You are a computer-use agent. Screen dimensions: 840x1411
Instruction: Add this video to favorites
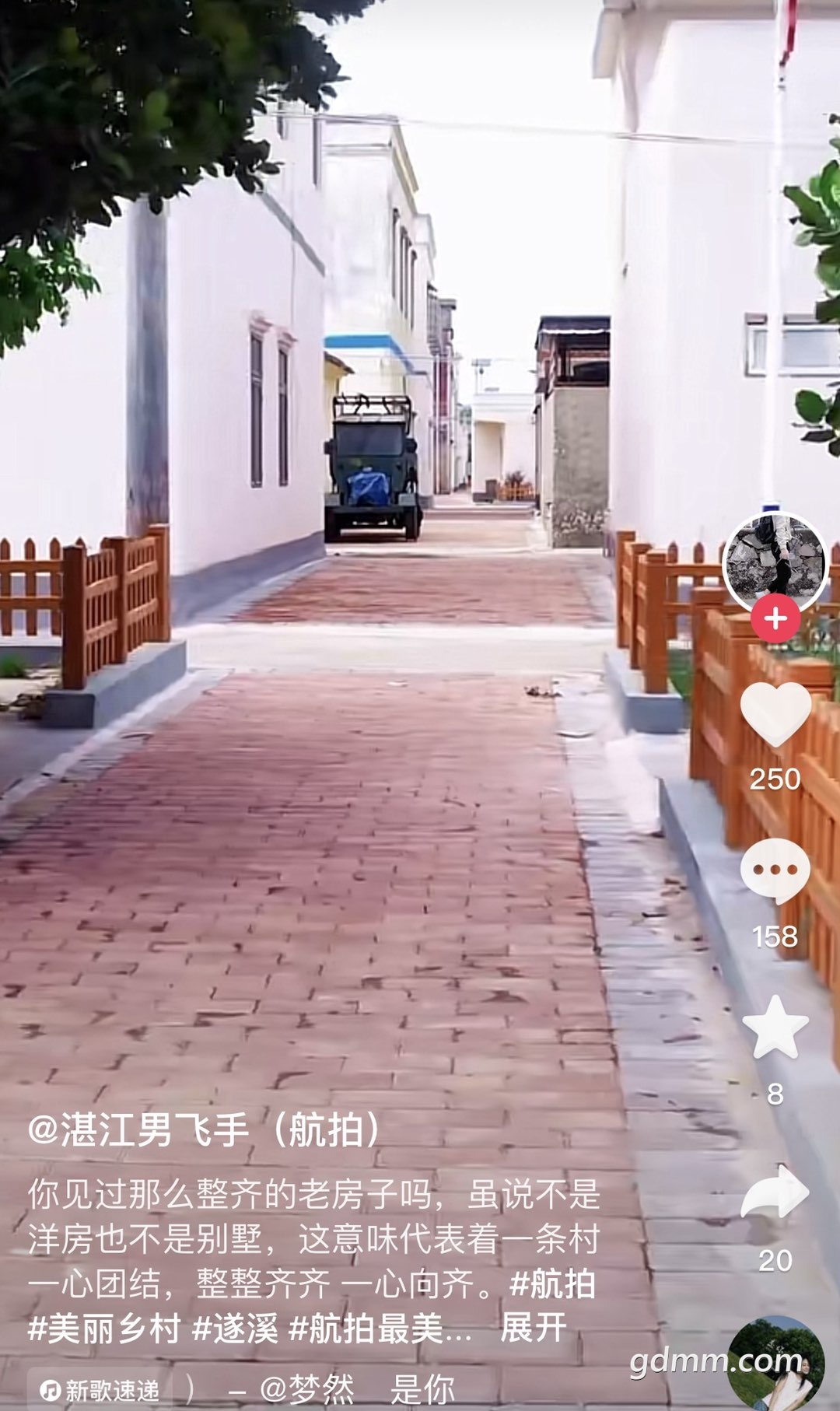coord(775,1028)
